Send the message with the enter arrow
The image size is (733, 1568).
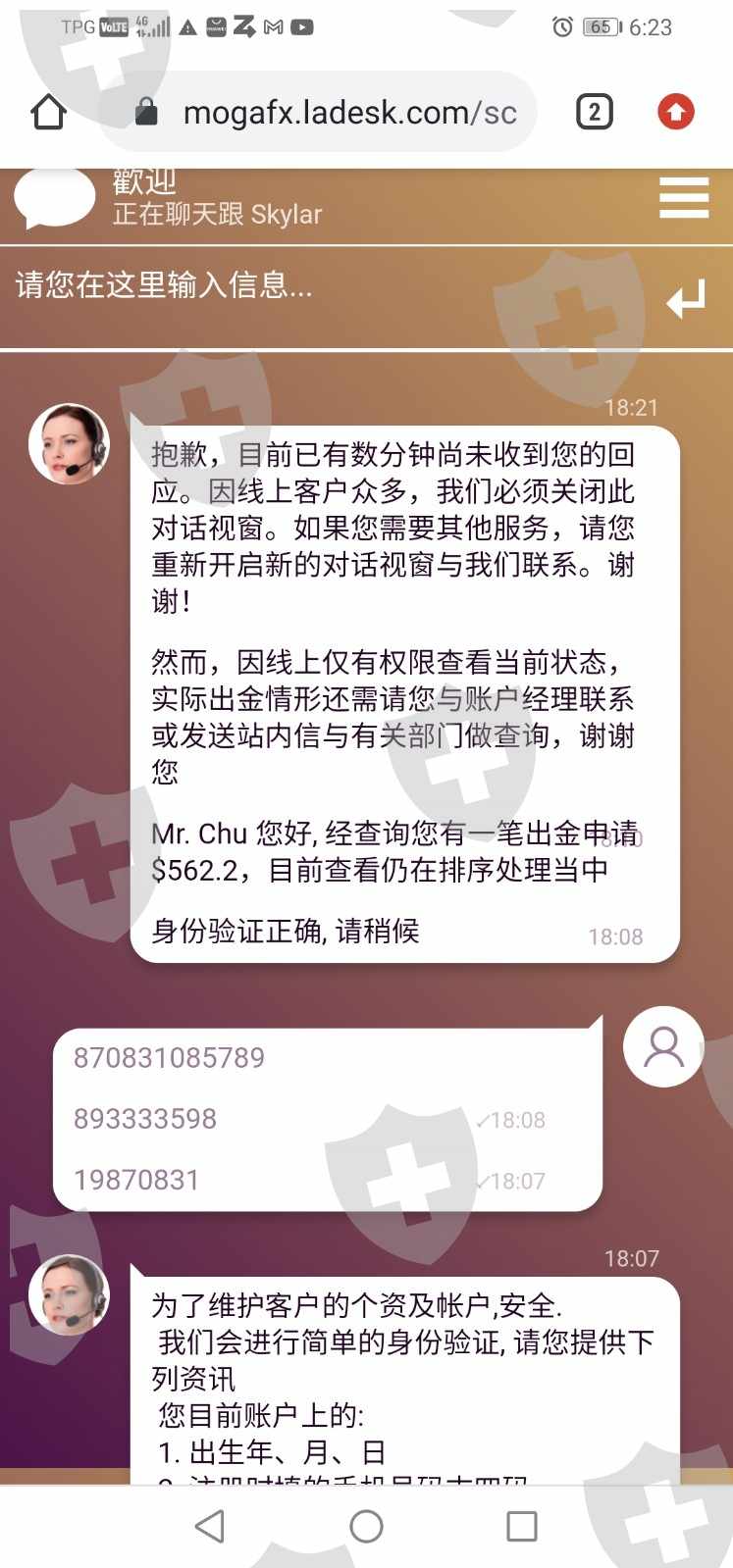pos(686,298)
